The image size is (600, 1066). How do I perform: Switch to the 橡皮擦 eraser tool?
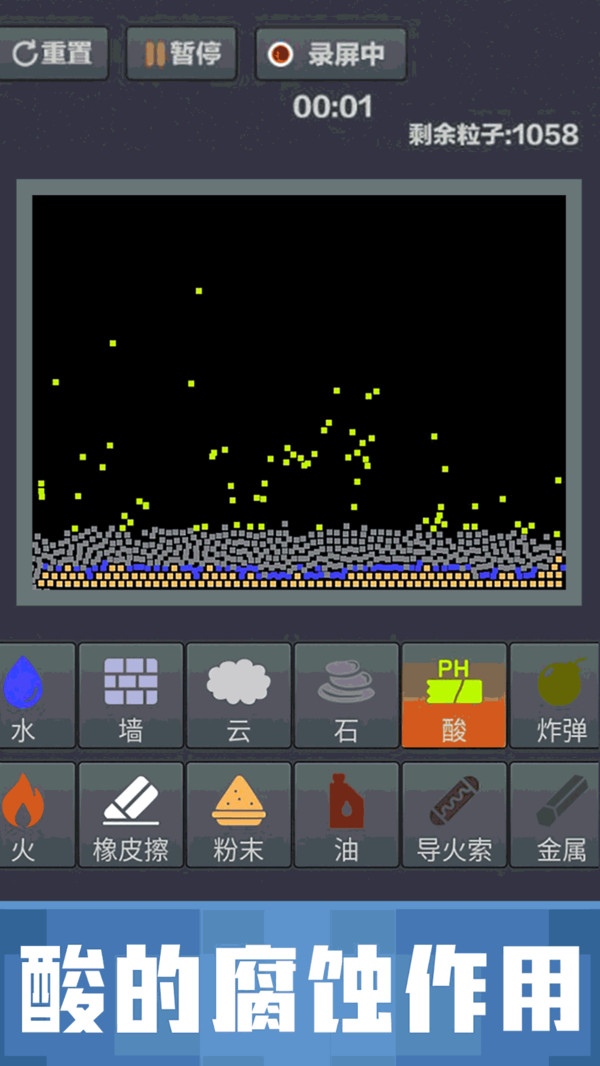(x=131, y=815)
